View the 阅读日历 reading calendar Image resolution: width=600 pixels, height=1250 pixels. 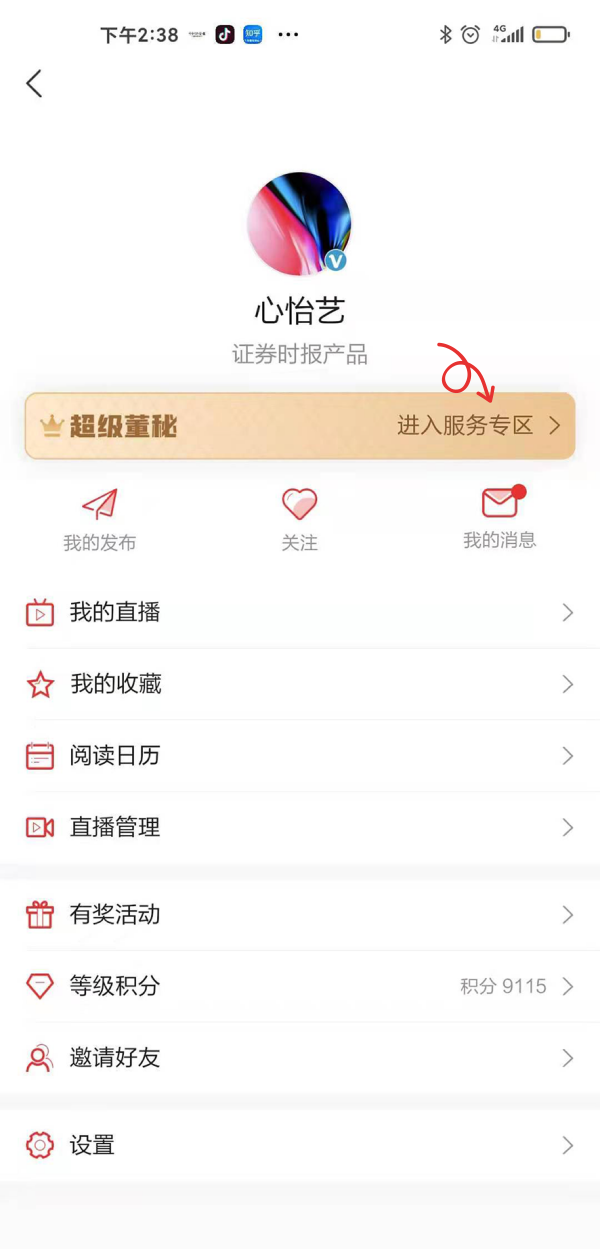point(300,756)
